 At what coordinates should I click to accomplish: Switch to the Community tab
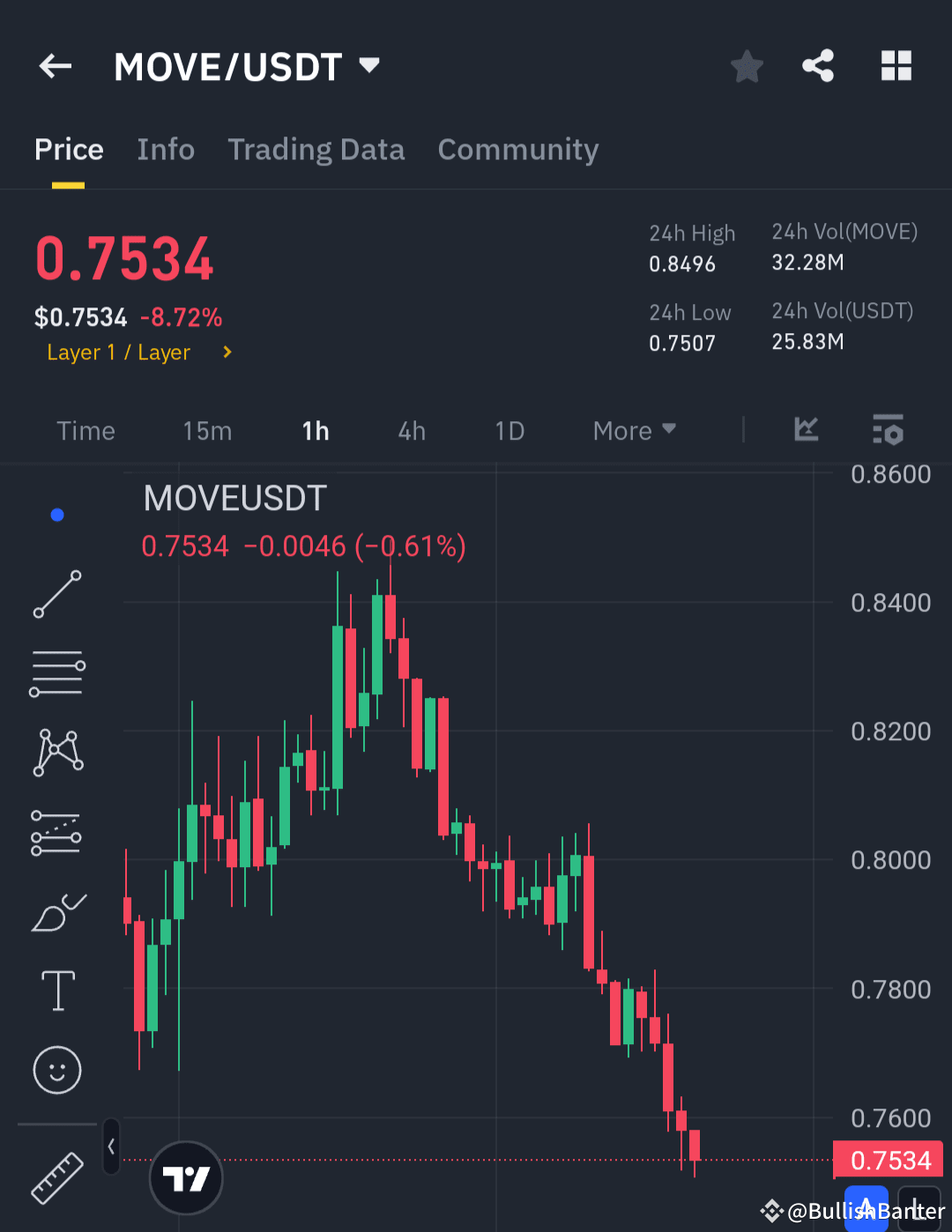click(517, 150)
